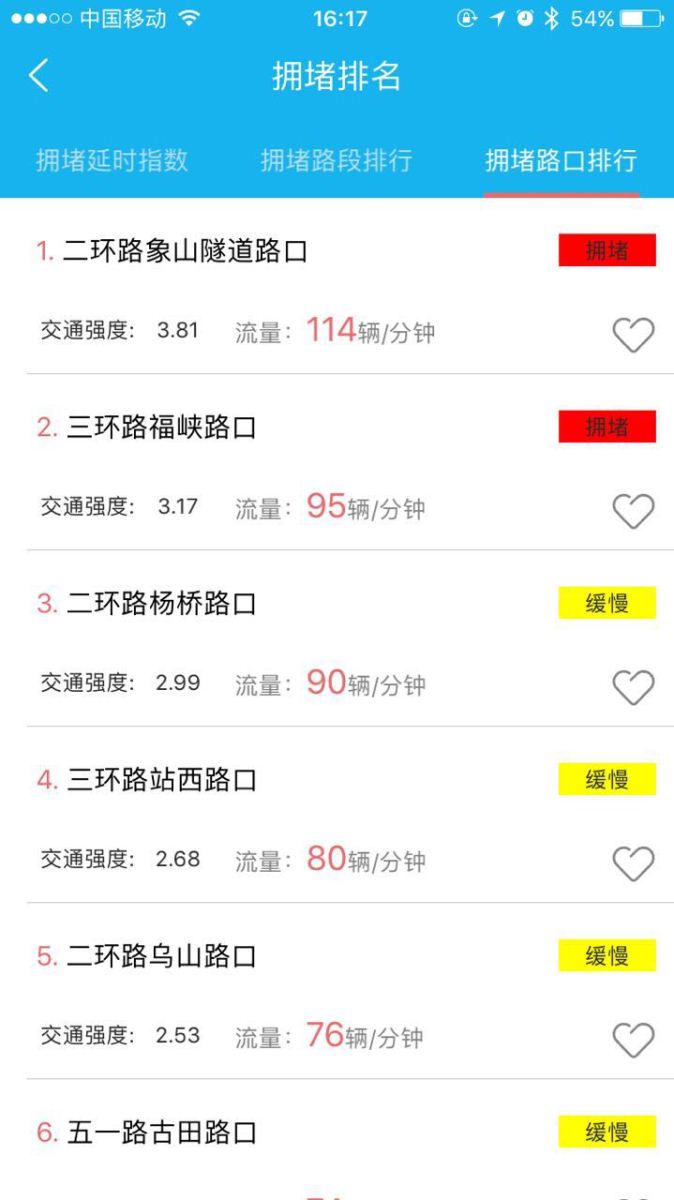The width and height of the screenshot is (674, 1200).
Task: Go back using the top-left arrow
Action: (x=38, y=76)
